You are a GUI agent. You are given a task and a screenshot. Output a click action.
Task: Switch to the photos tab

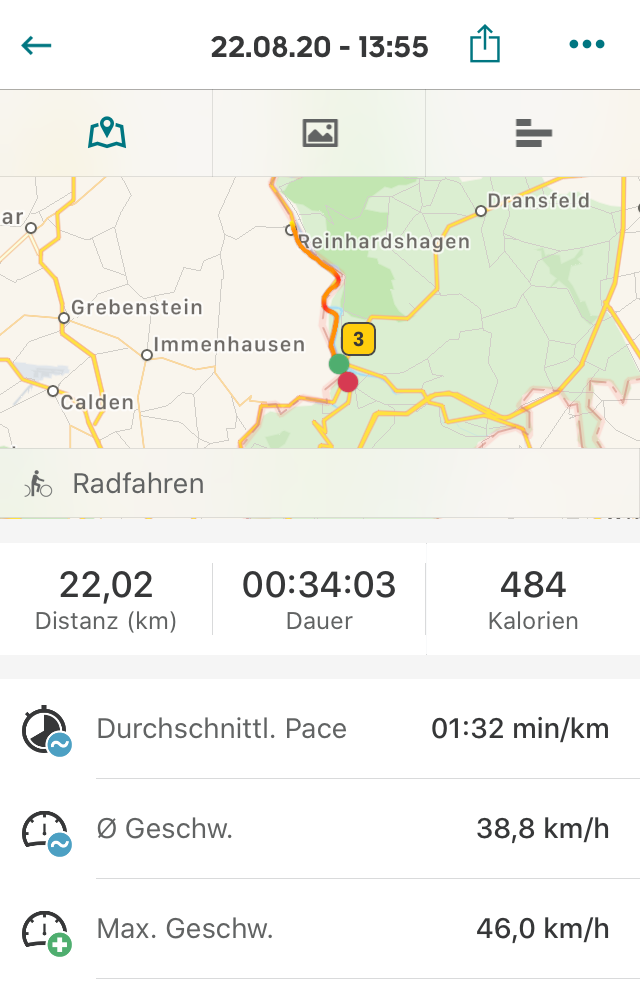320,133
